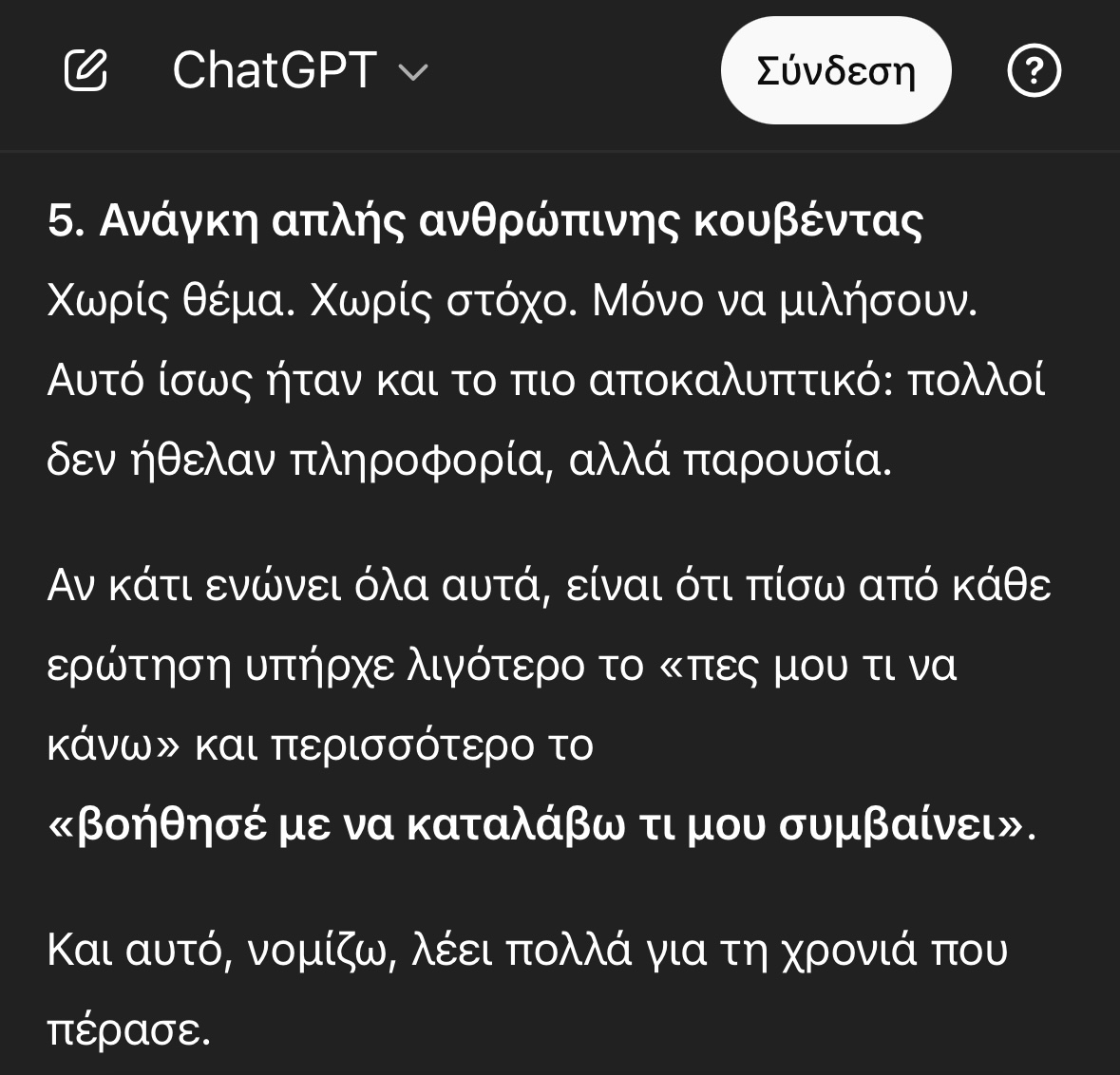
Task: Open the ChatGPT model dropdown
Action: [300, 71]
